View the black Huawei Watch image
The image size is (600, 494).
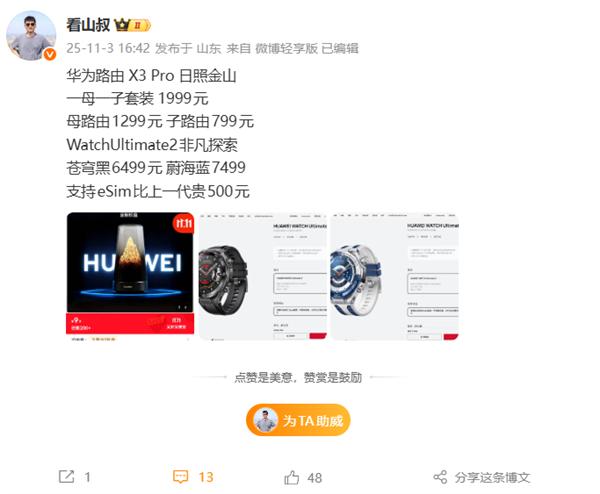pos(262,277)
